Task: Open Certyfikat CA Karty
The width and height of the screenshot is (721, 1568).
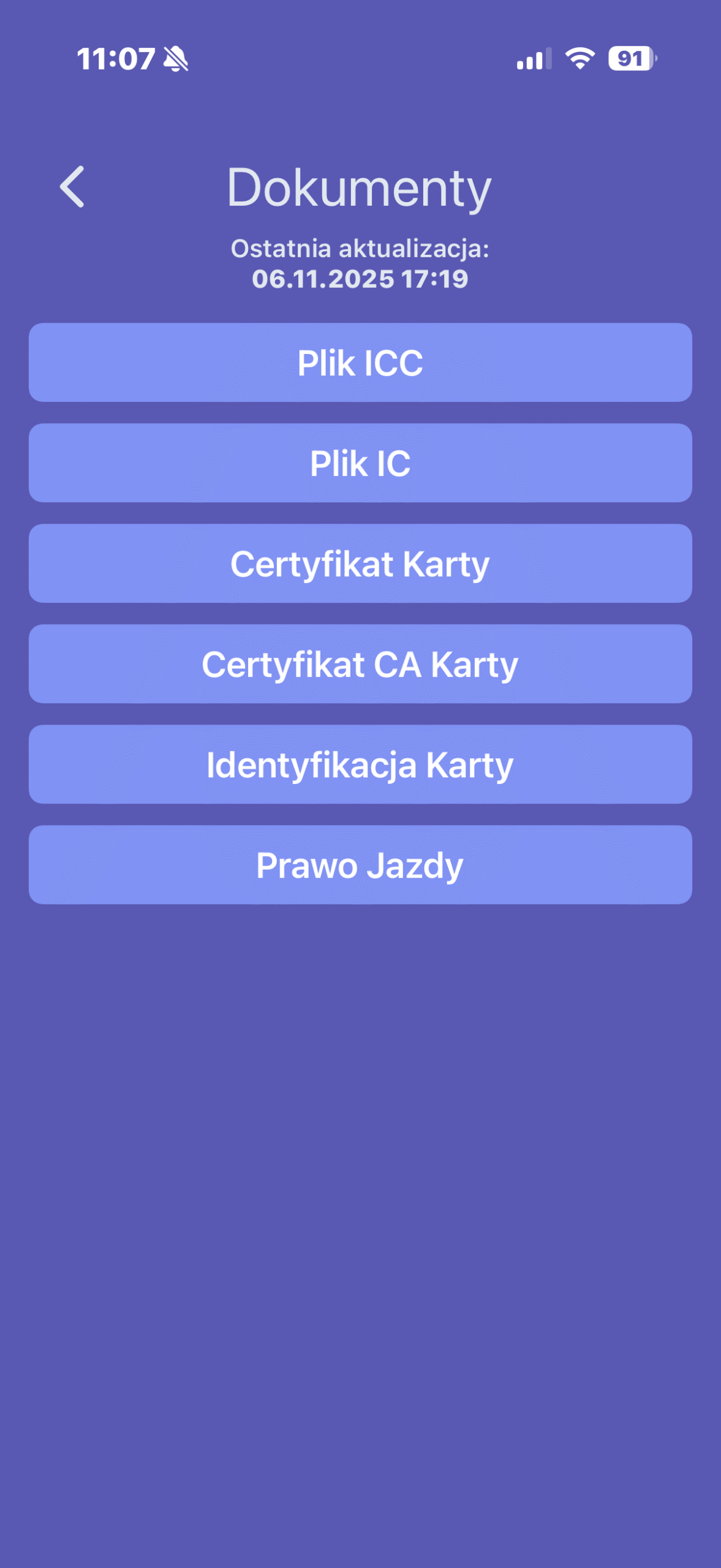Action: [360, 664]
